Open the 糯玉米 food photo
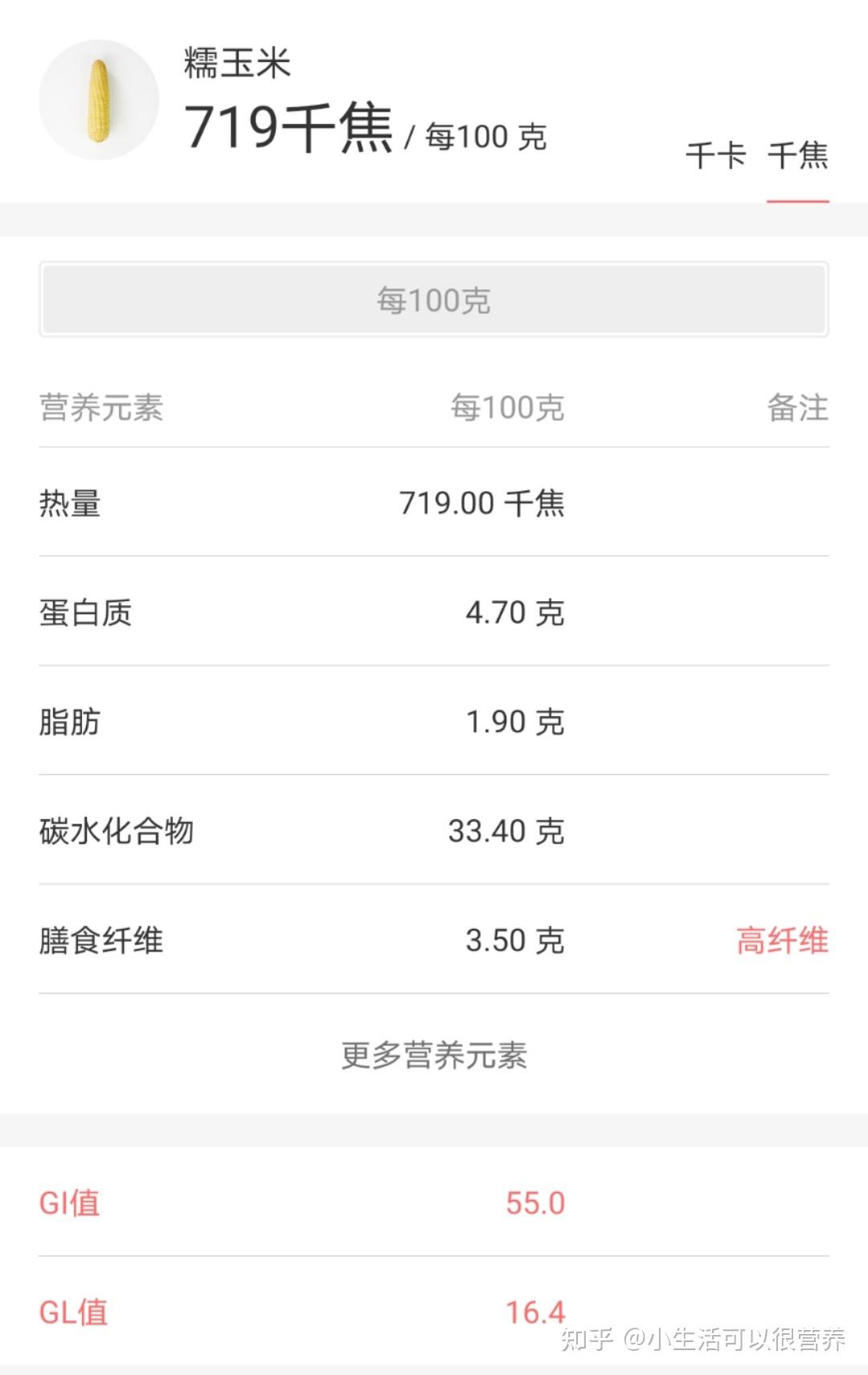This screenshot has height=1375, width=868. coord(99,100)
